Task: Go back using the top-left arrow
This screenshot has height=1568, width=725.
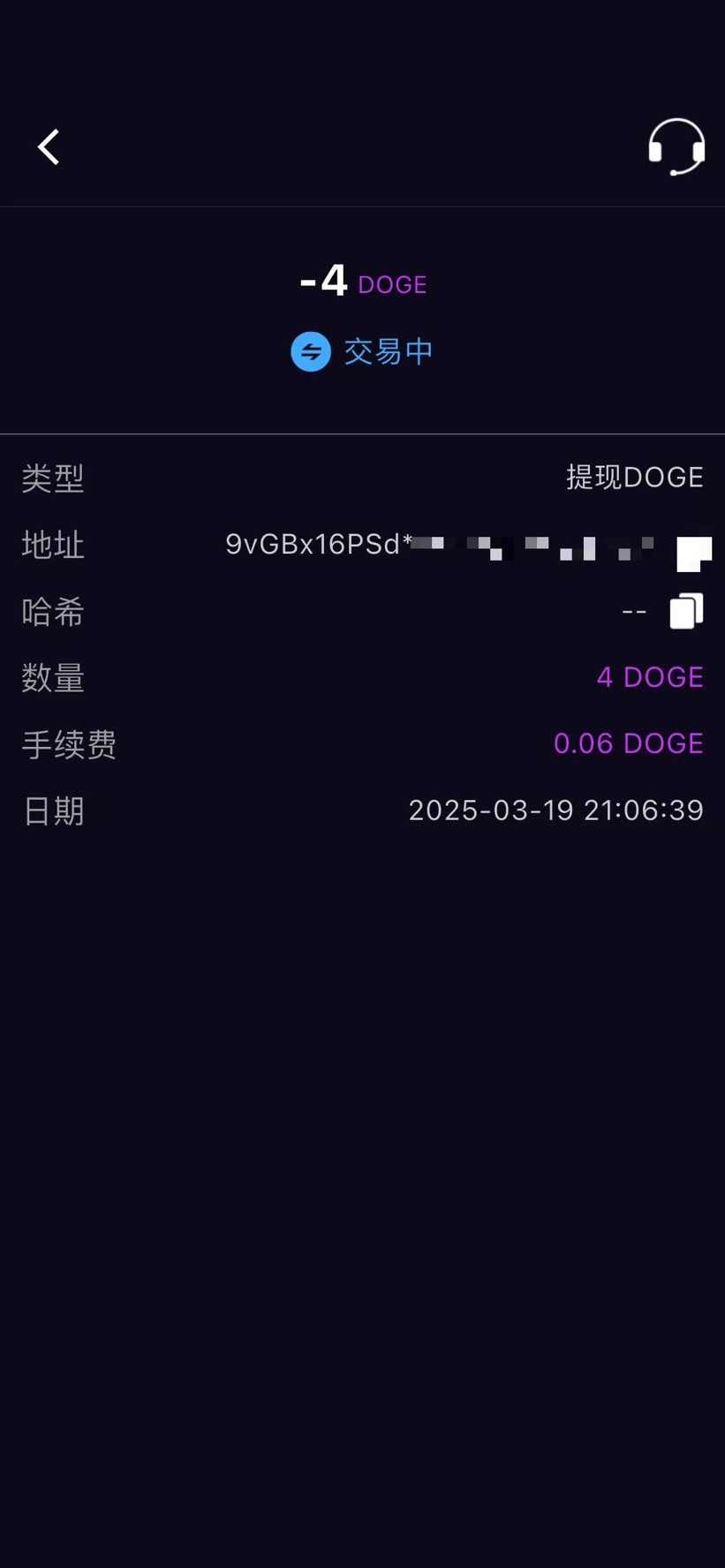Action: click(49, 147)
